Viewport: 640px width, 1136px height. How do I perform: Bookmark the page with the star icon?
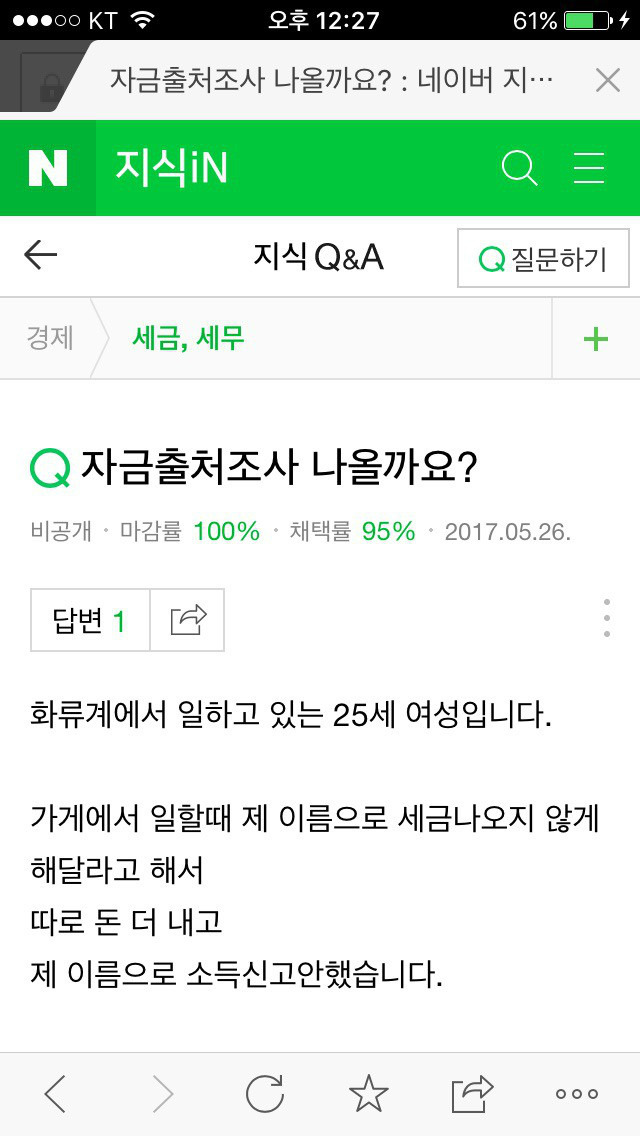[x=369, y=1093]
